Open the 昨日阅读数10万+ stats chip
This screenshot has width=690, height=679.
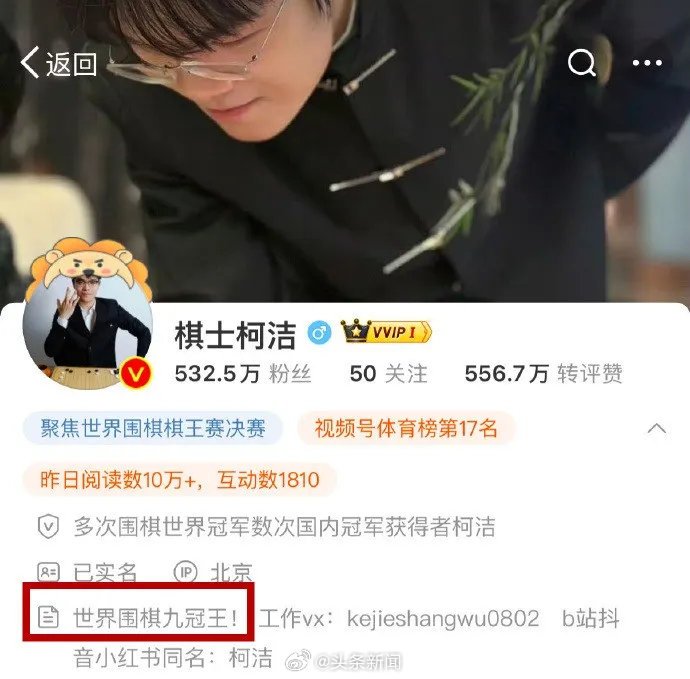pos(180,479)
